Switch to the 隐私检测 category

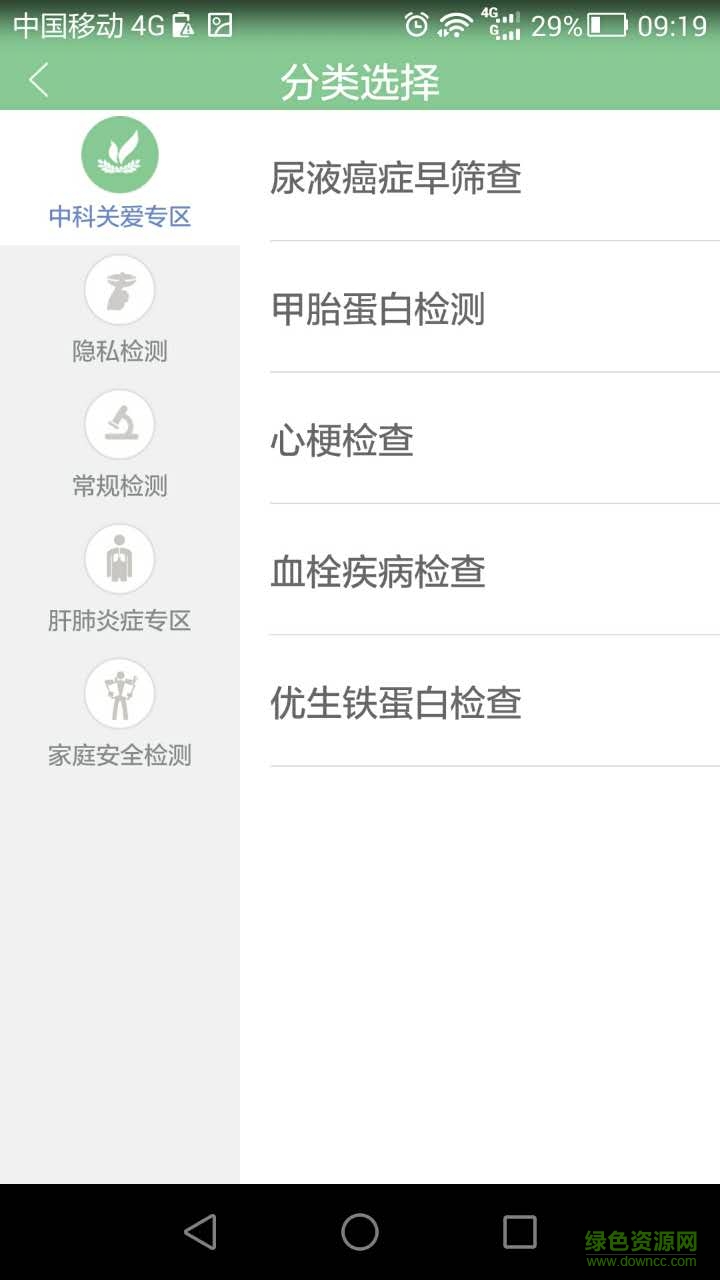tap(120, 310)
